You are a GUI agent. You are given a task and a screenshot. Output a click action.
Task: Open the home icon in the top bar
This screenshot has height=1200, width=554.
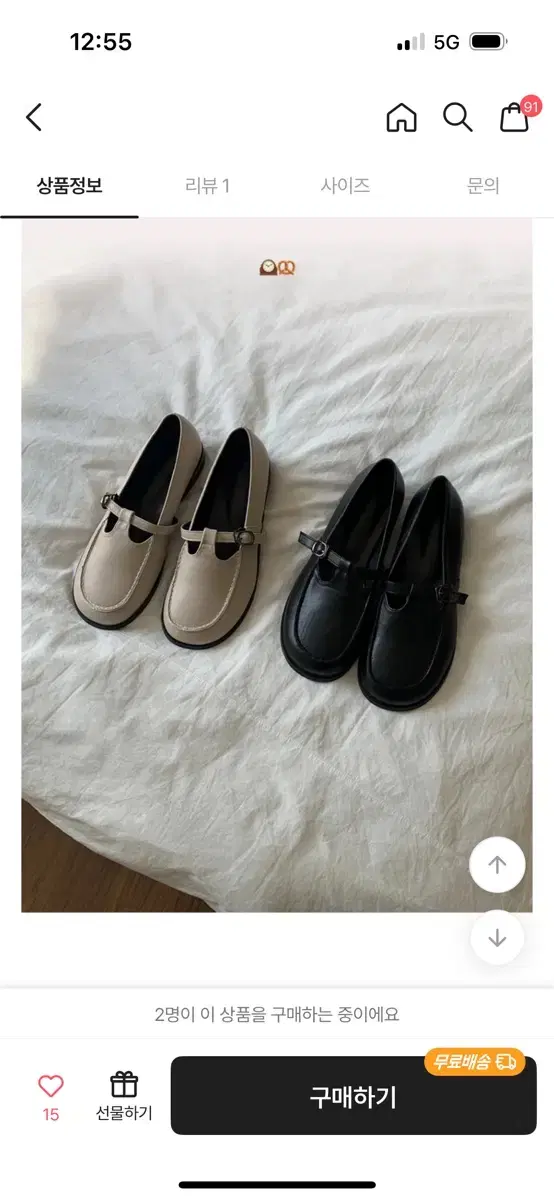point(401,118)
